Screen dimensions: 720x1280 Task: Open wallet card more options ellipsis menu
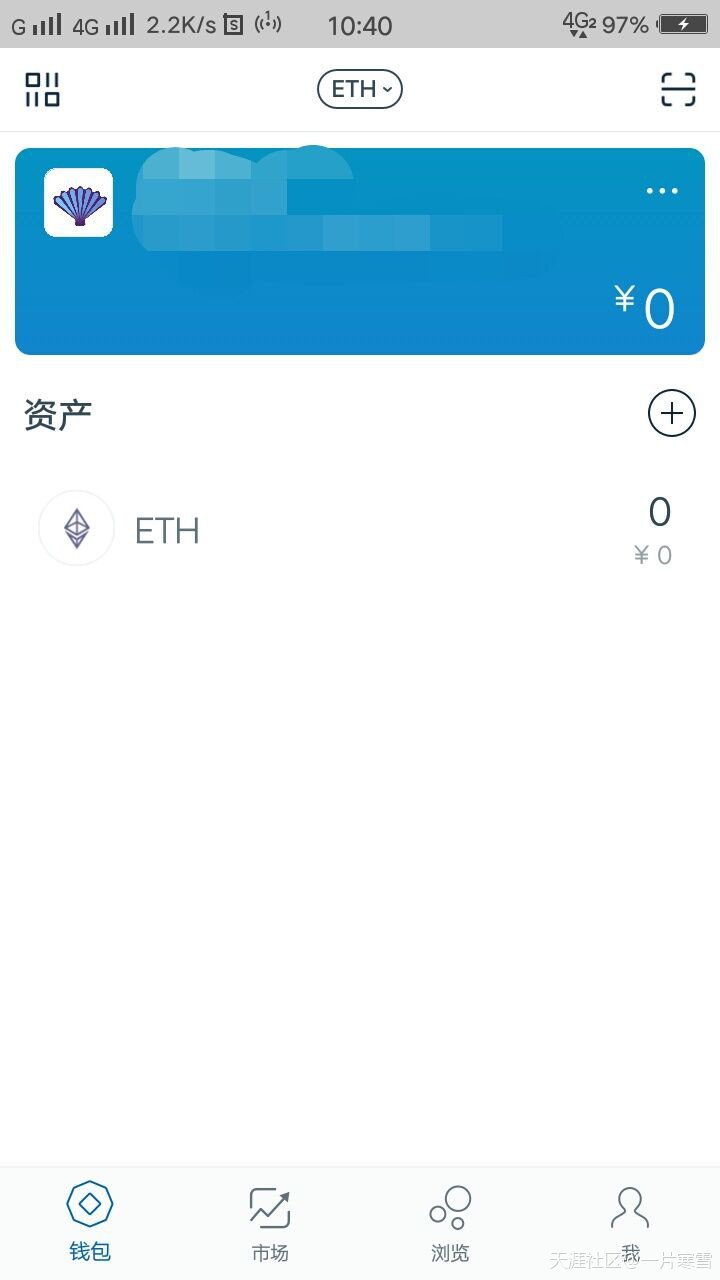click(x=662, y=190)
